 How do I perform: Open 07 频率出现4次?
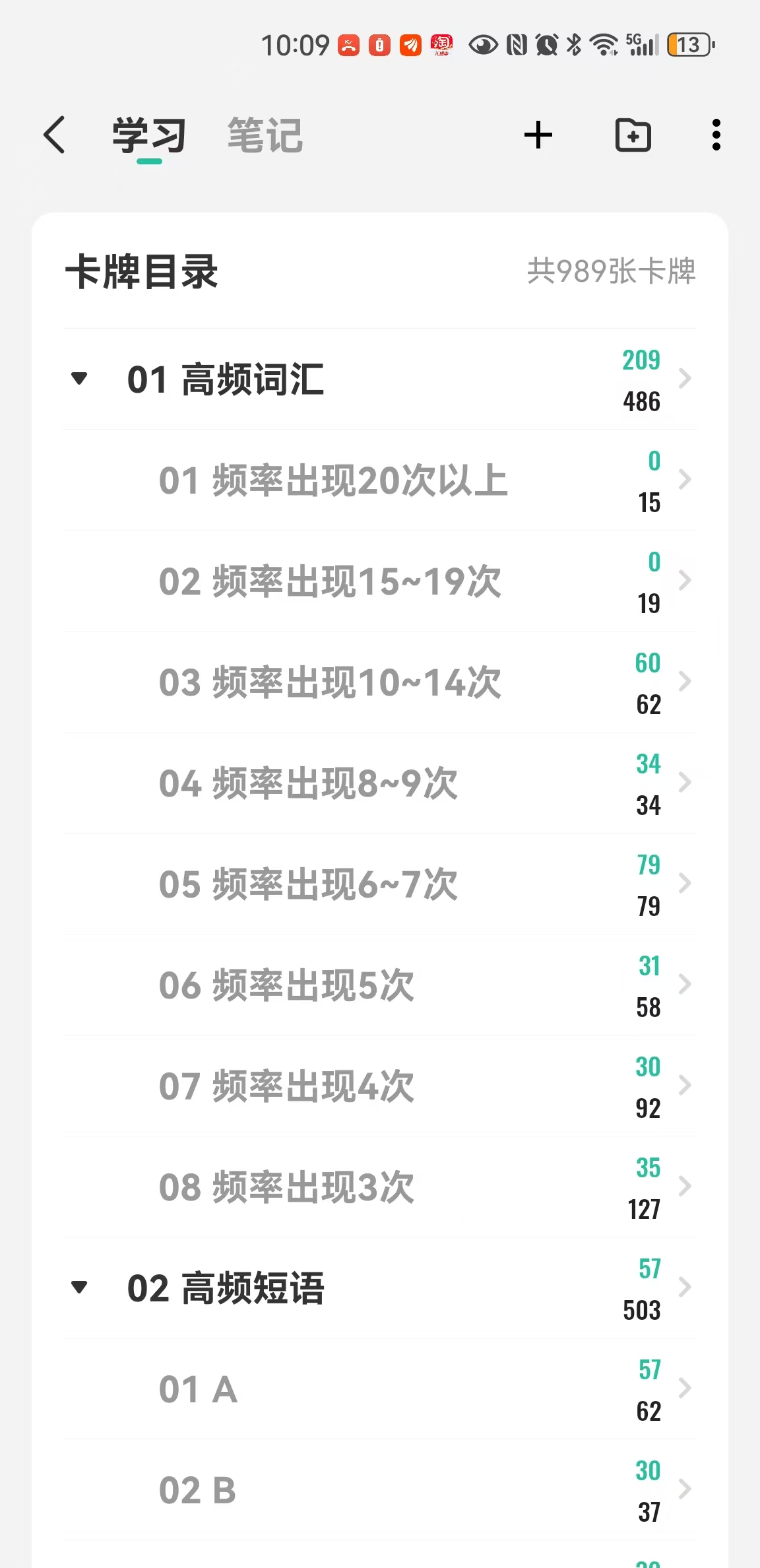pos(380,1086)
